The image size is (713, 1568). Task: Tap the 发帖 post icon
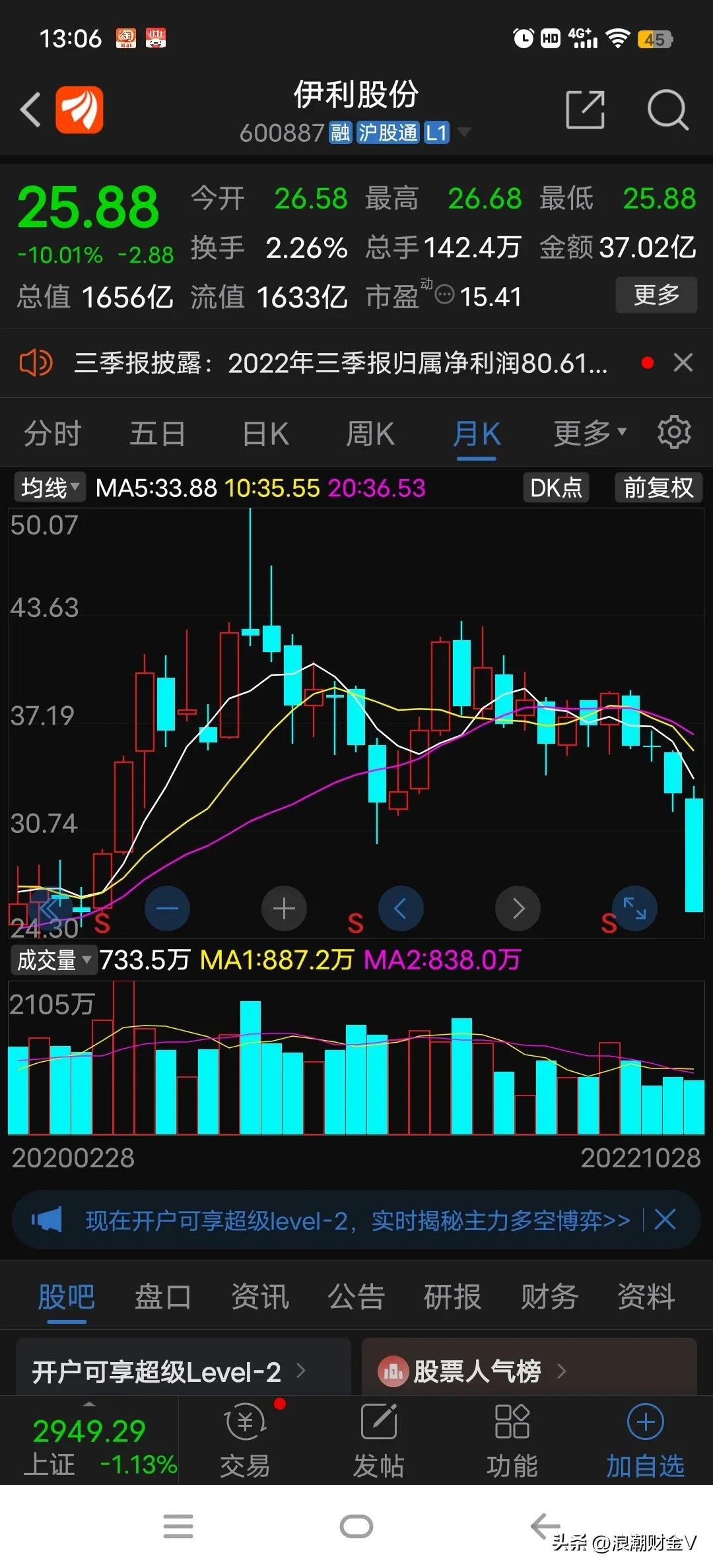(378, 1439)
